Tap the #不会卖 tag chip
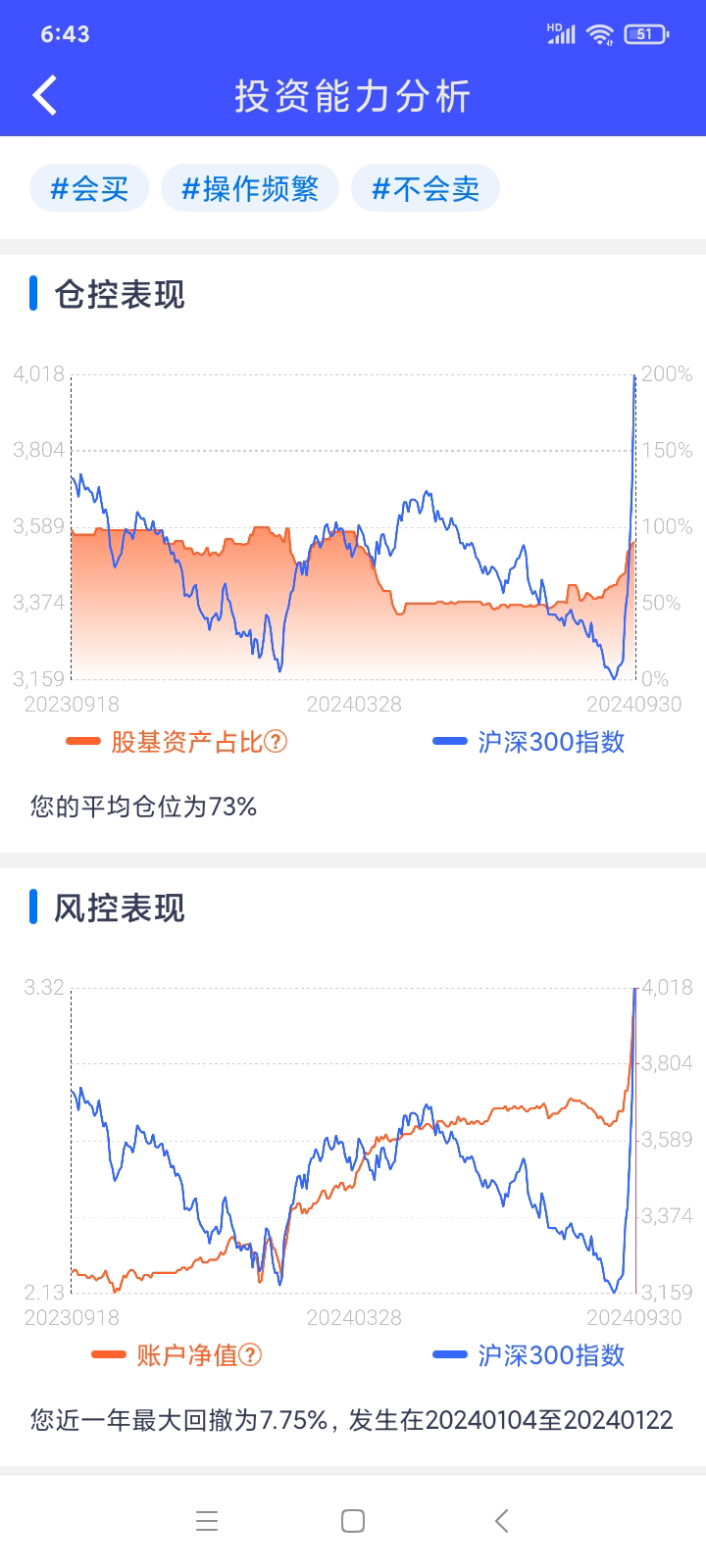 coord(426,188)
